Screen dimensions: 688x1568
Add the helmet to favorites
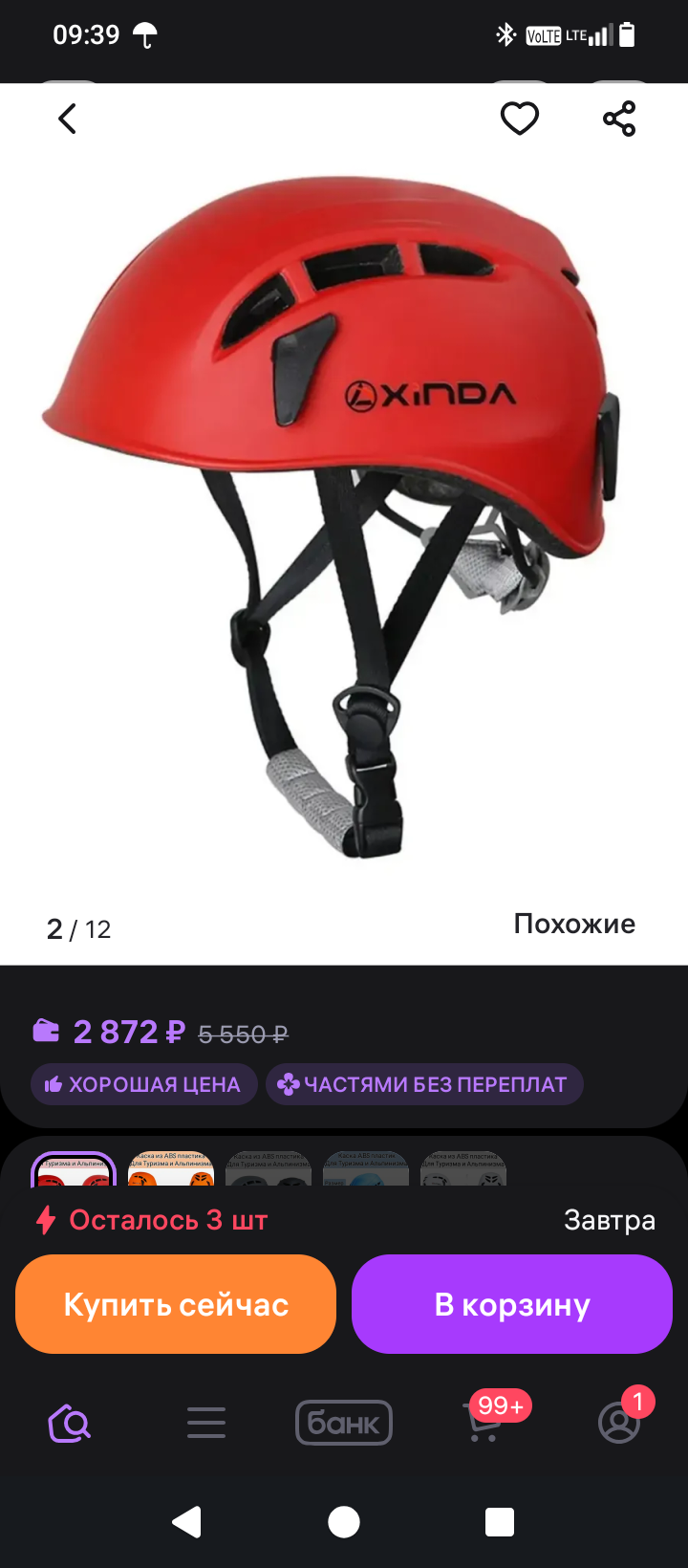(x=519, y=118)
